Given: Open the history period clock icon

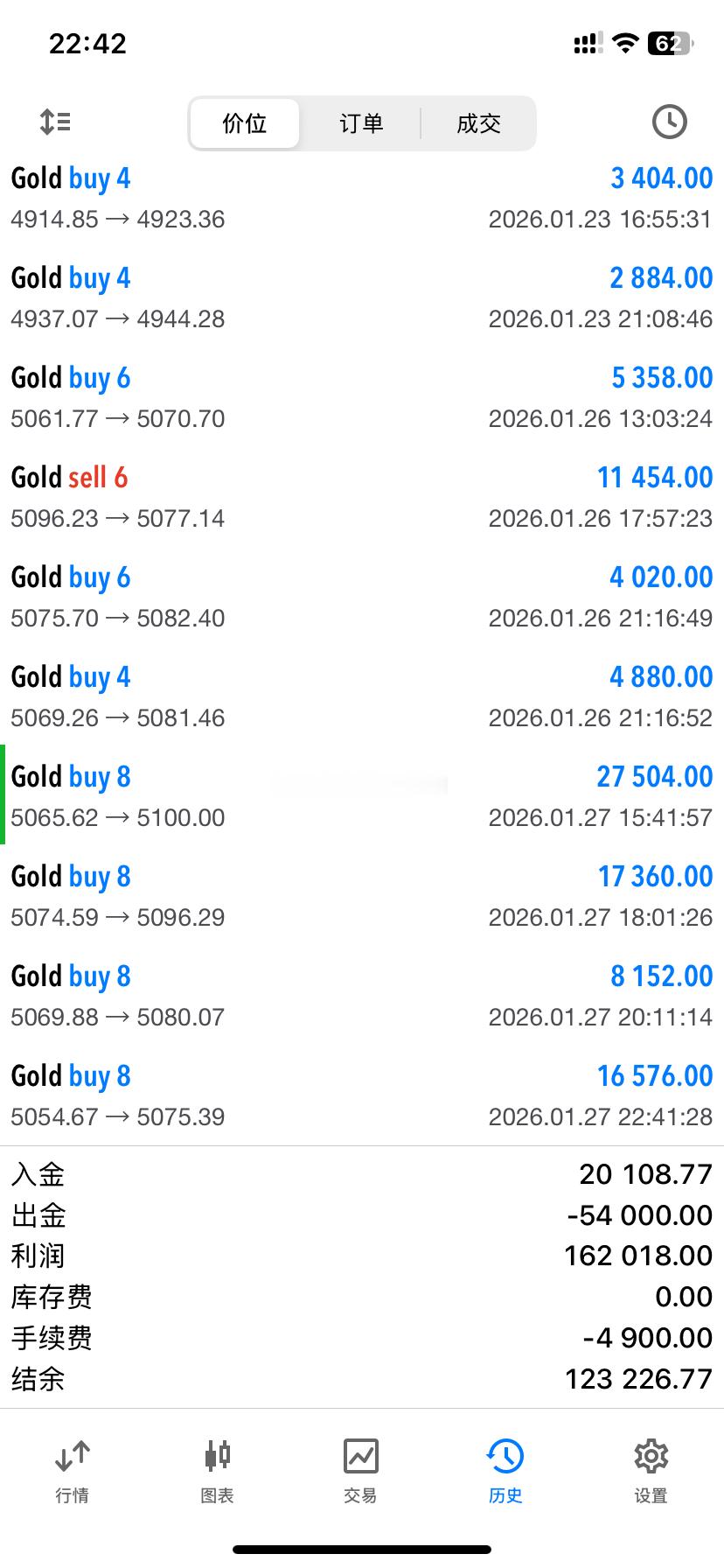Looking at the screenshot, I should click(669, 122).
